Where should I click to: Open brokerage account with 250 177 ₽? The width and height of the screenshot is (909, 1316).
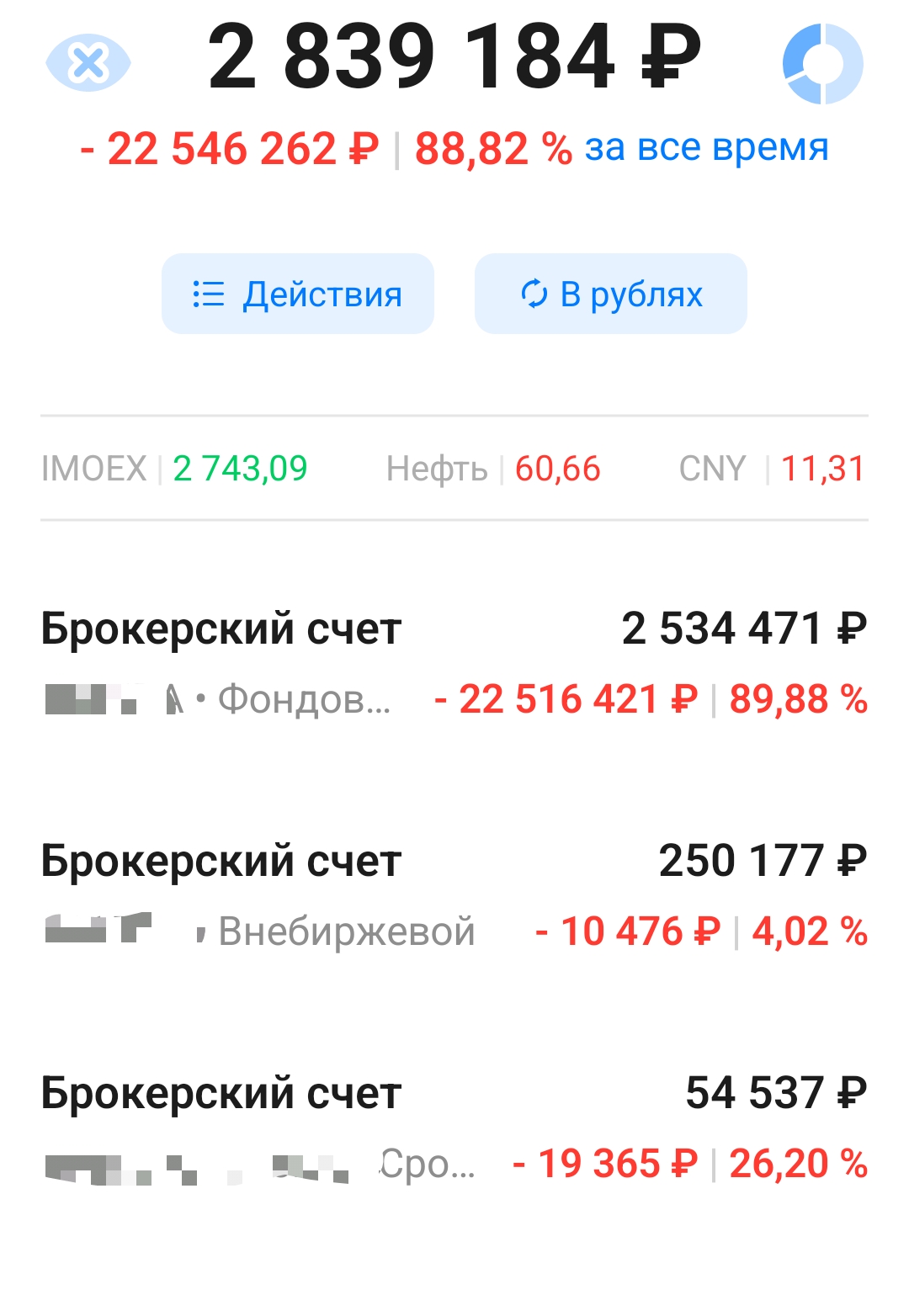tap(454, 895)
